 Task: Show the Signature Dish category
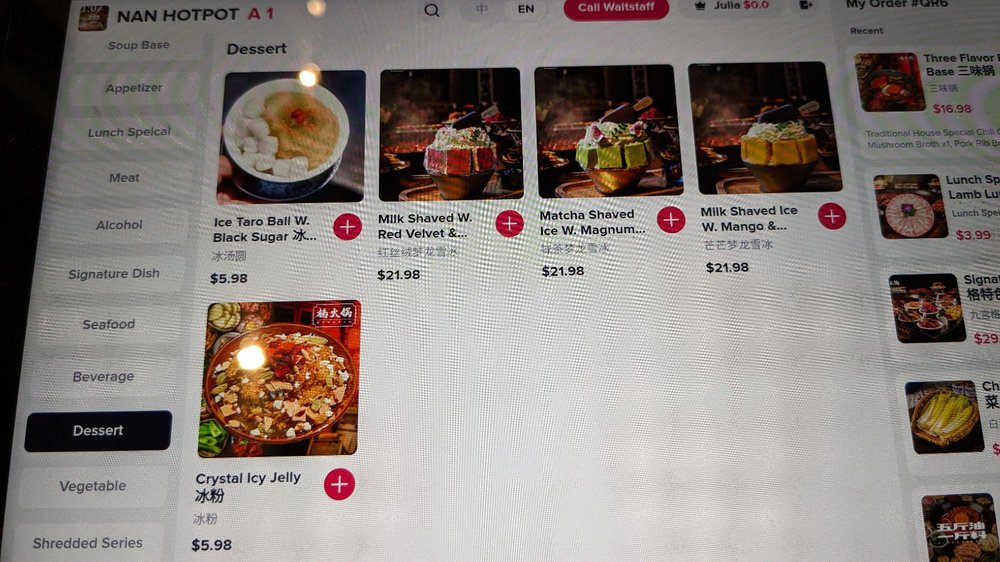pos(113,274)
